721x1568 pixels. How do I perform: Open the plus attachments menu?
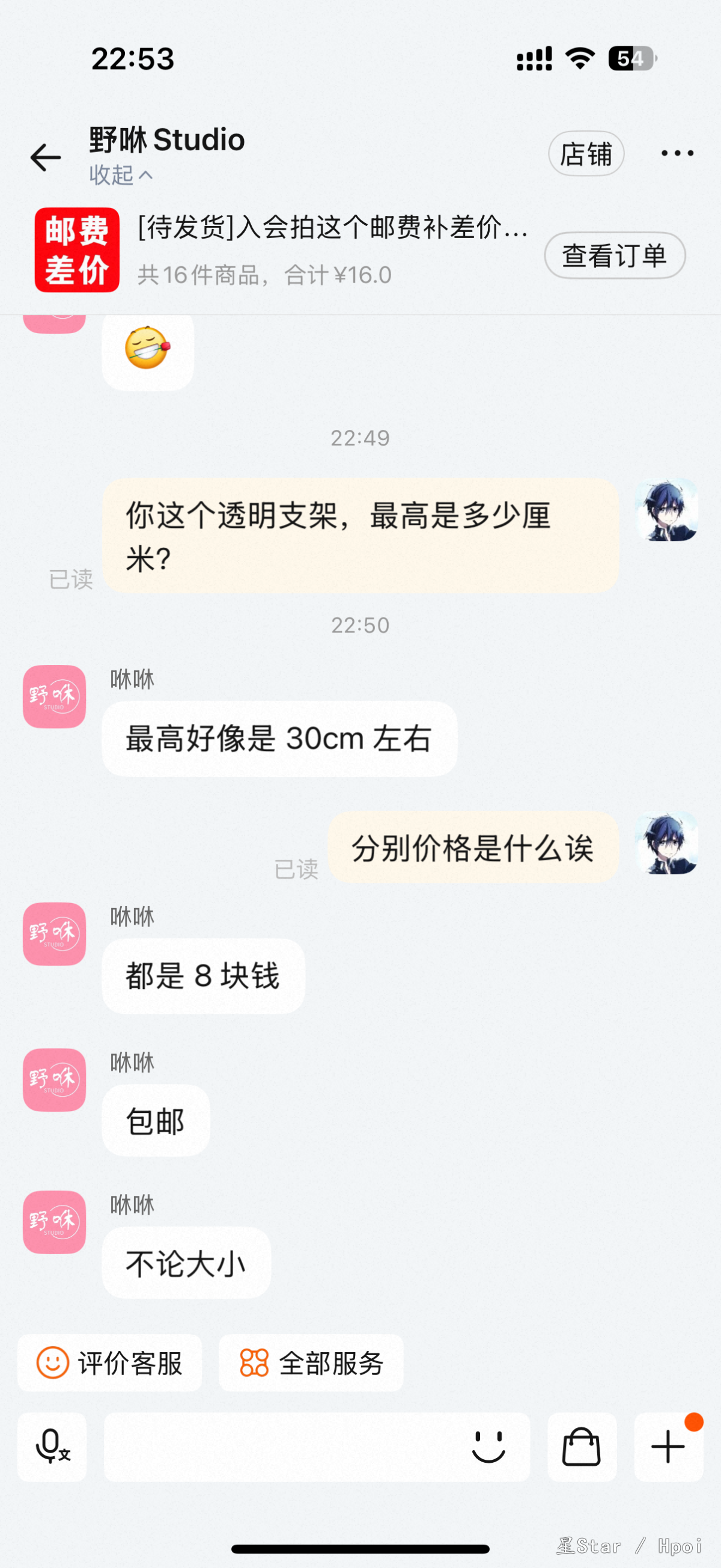pyautogui.click(x=668, y=1447)
